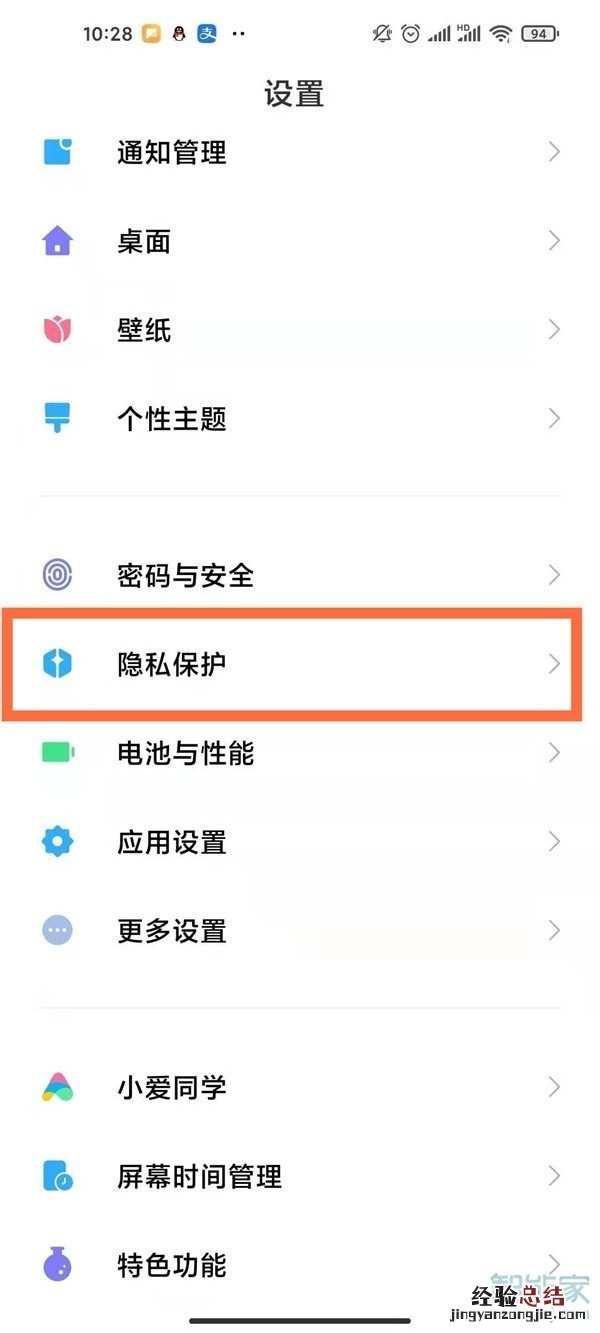
Task: Open 电池与性能 settings
Action: (300, 753)
